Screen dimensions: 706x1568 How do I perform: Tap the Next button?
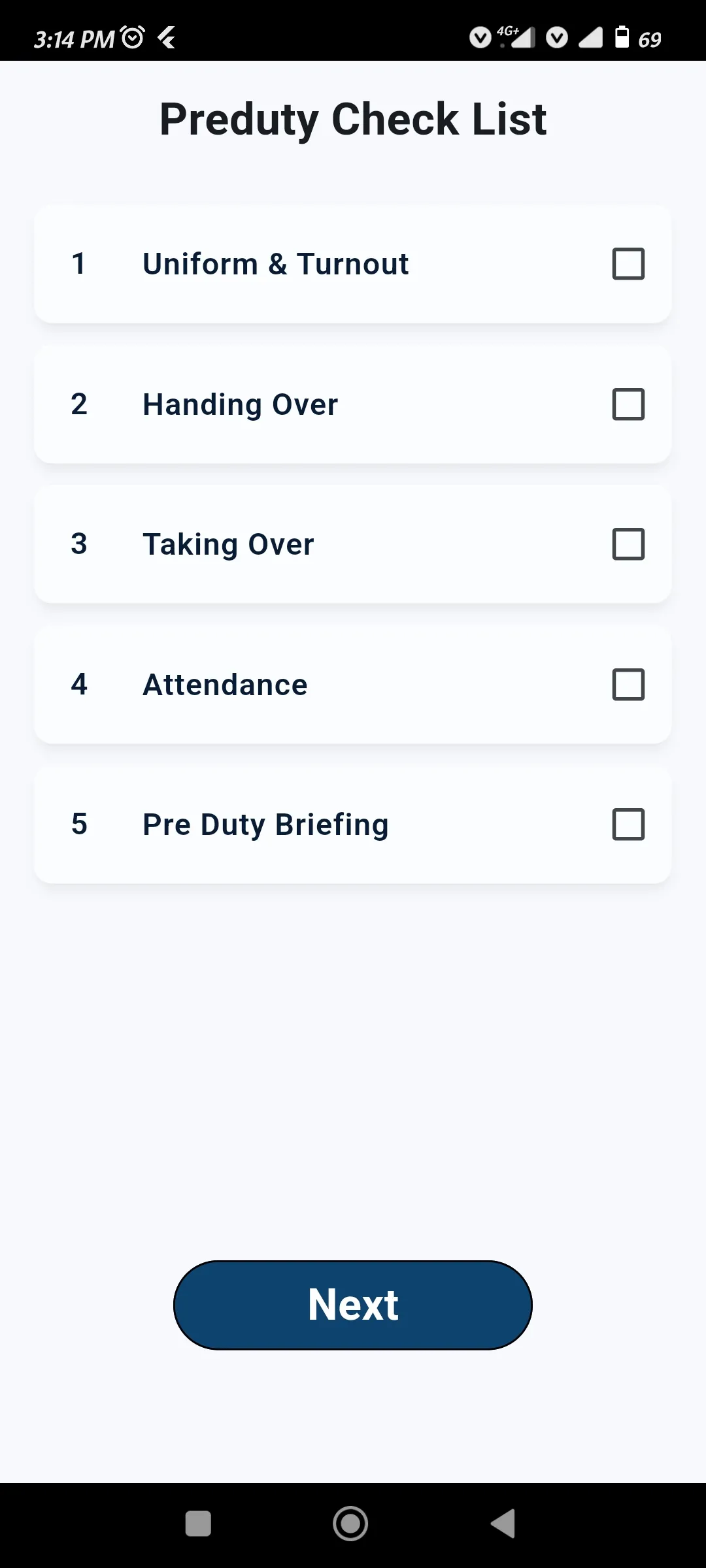(x=353, y=1305)
